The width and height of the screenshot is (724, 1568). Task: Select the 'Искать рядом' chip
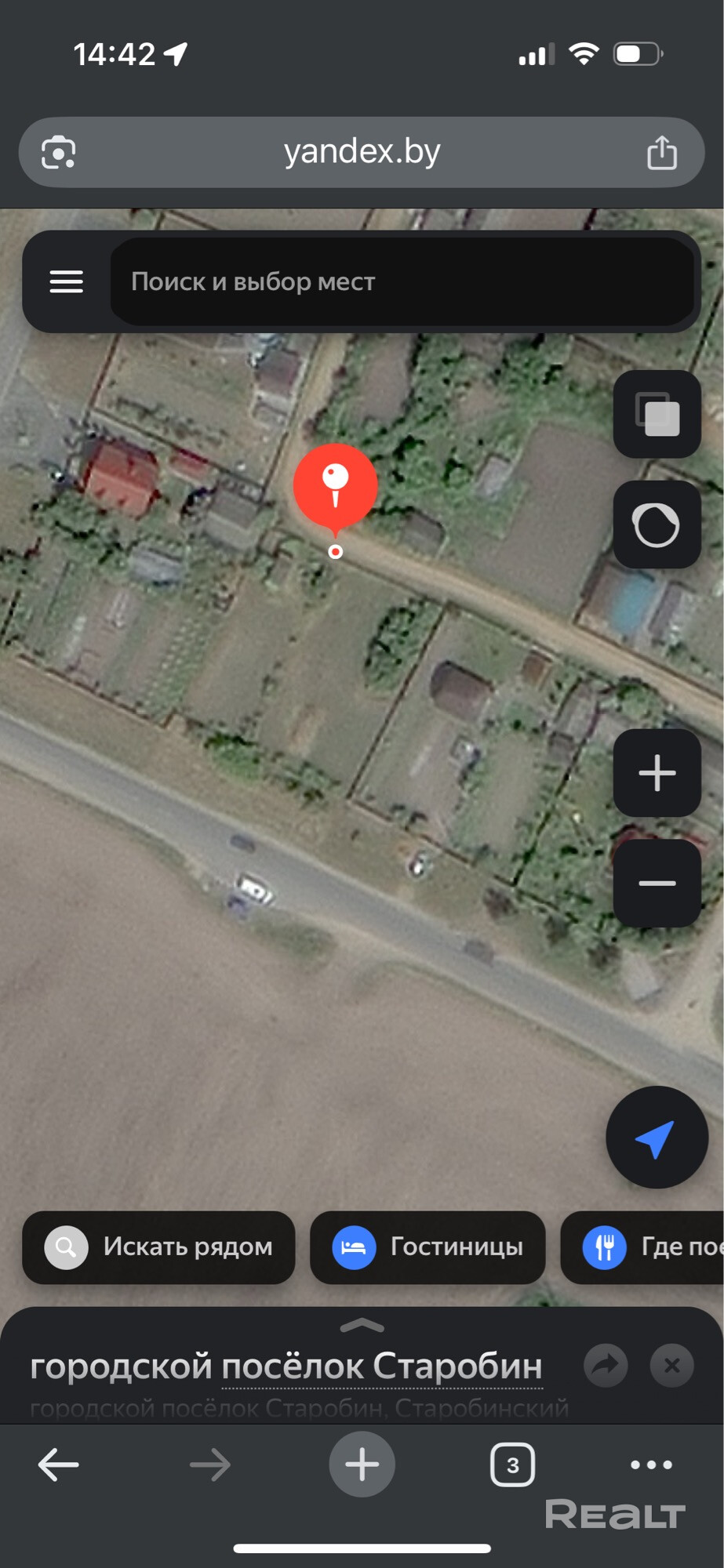tap(158, 1247)
